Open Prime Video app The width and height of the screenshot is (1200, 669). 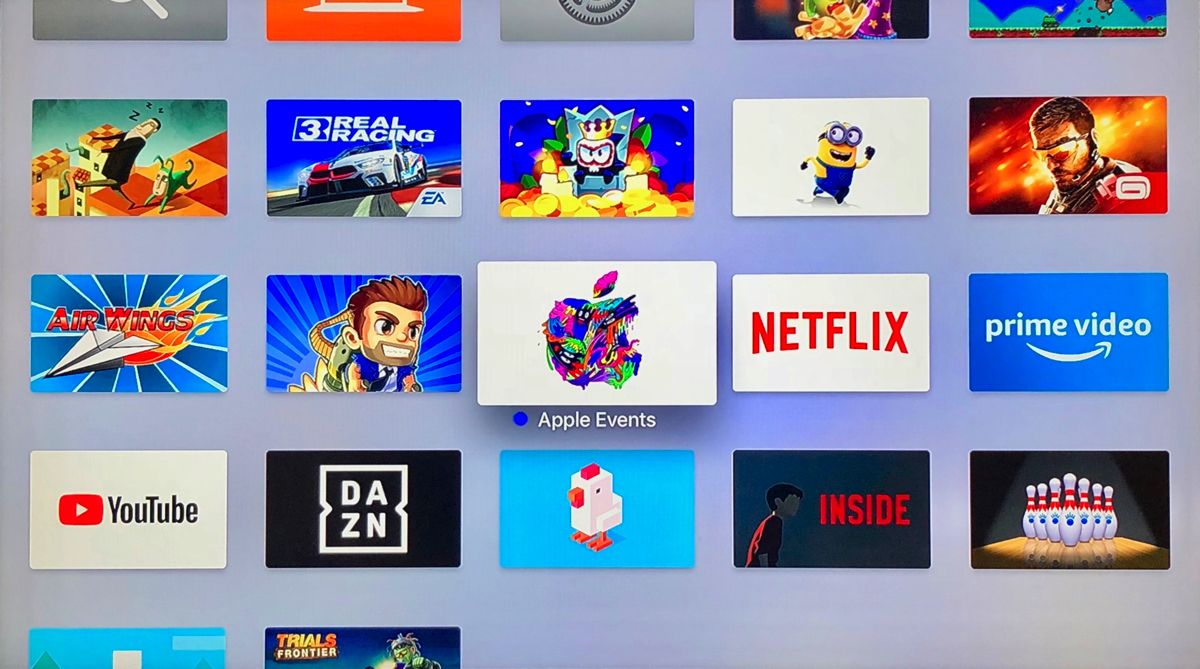(x=1068, y=332)
